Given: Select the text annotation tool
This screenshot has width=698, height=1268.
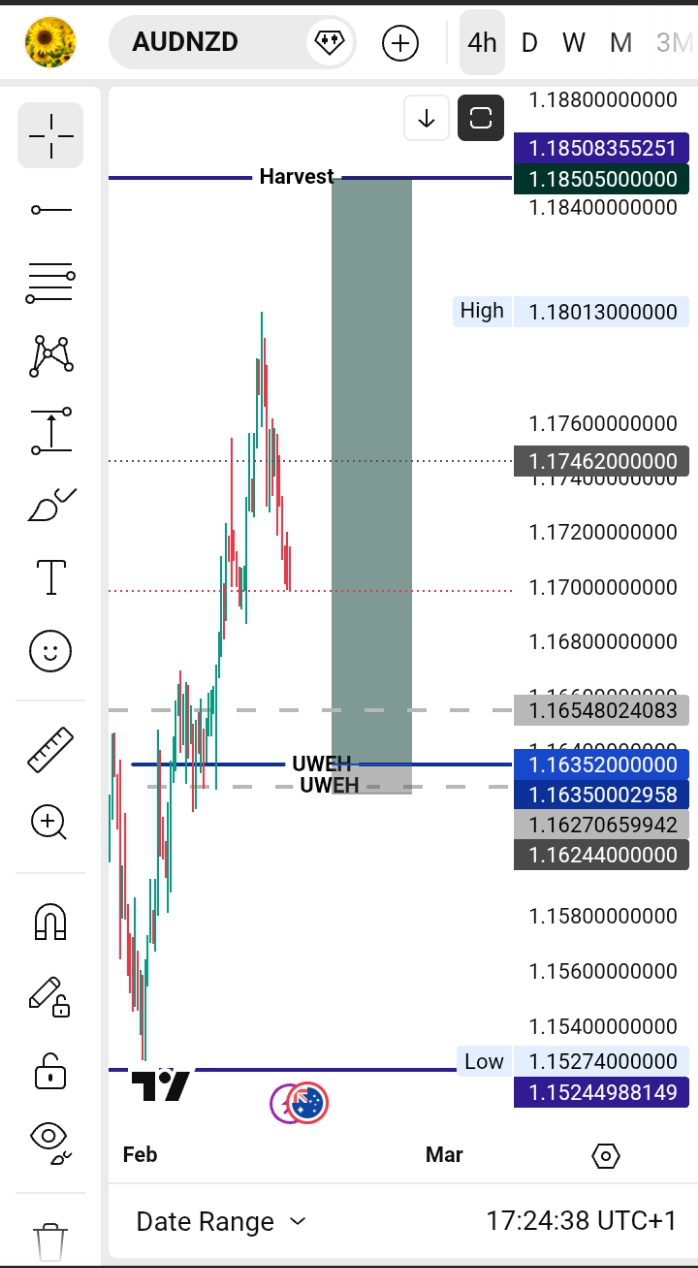Looking at the screenshot, I should 50,577.
